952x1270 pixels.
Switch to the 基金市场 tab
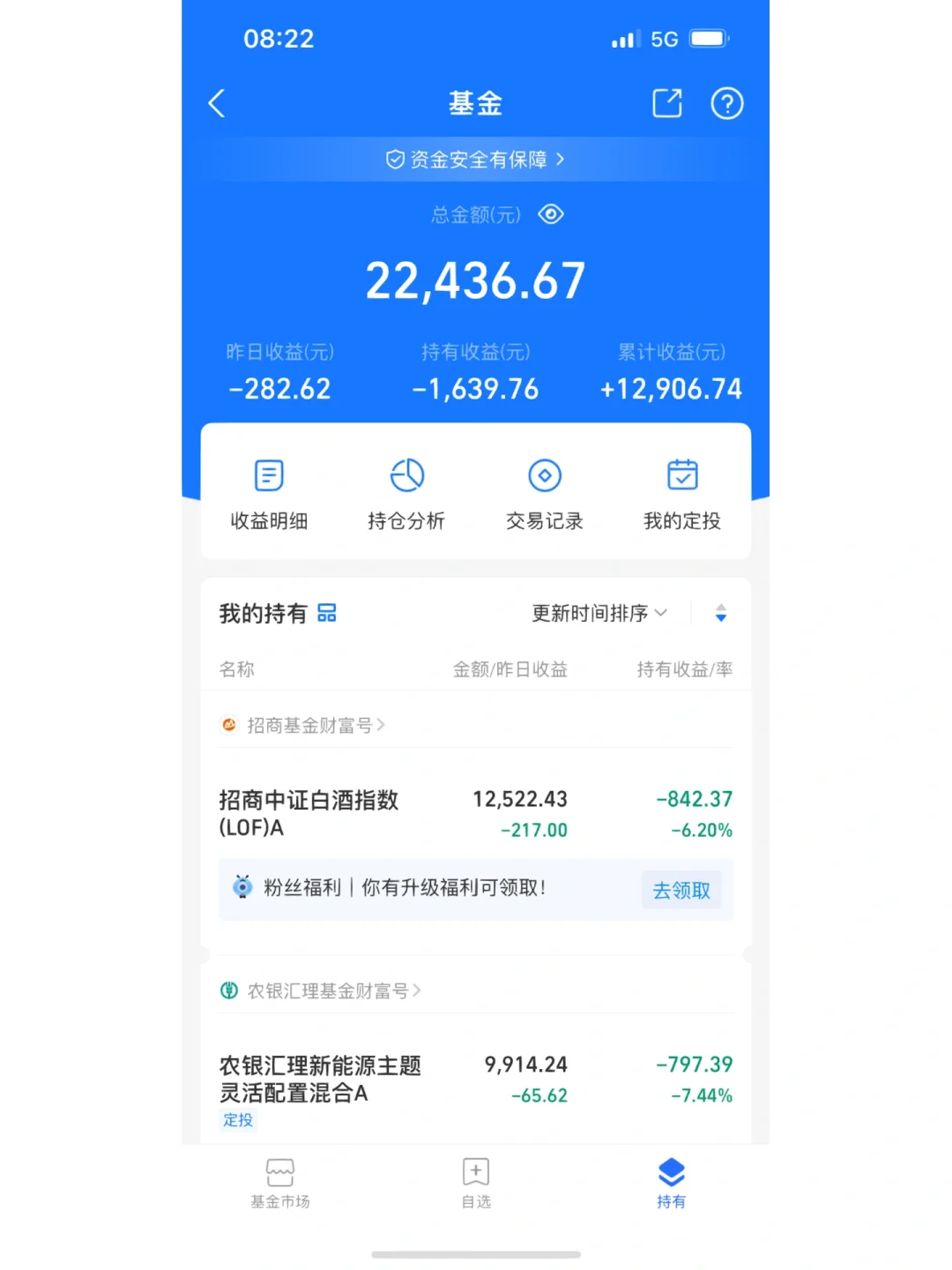(x=280, y=1184)
